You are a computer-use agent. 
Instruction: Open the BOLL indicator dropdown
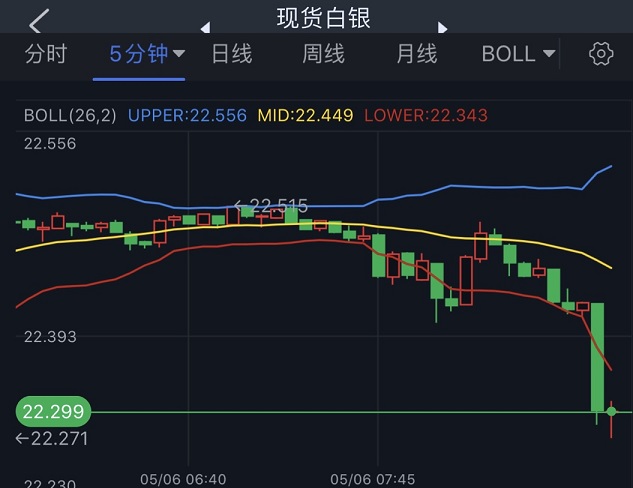[518, 54]
